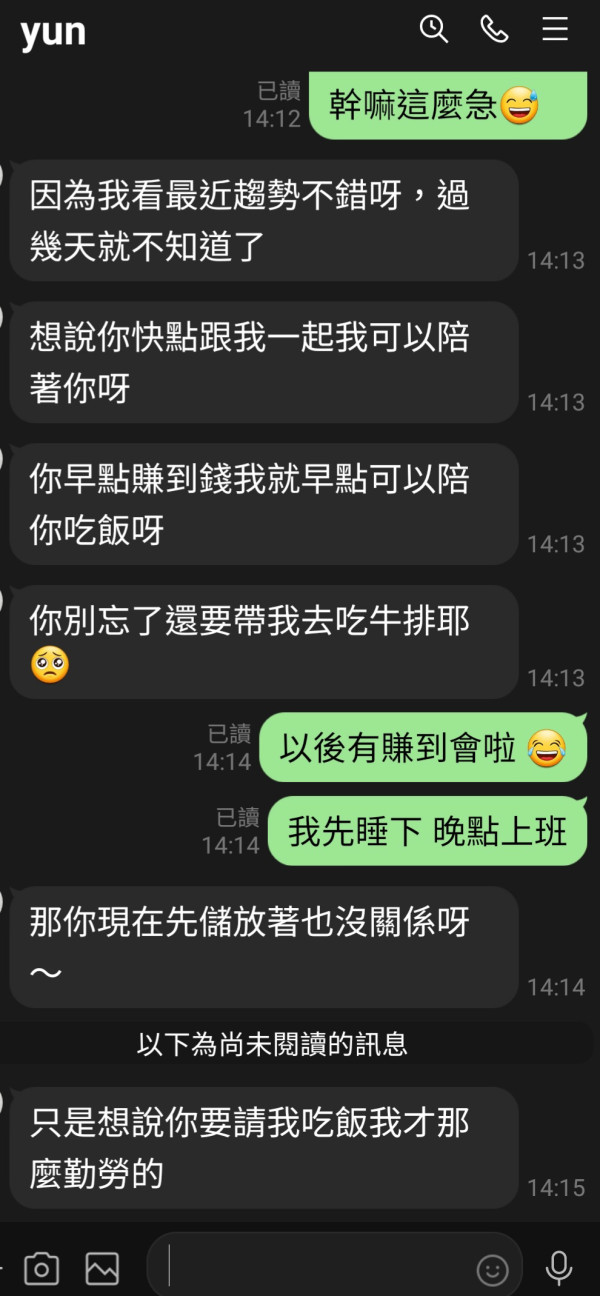Search within the yun chat
Image resolution: width=600 pixels, height=1296 pixels.
pos(434,29)
